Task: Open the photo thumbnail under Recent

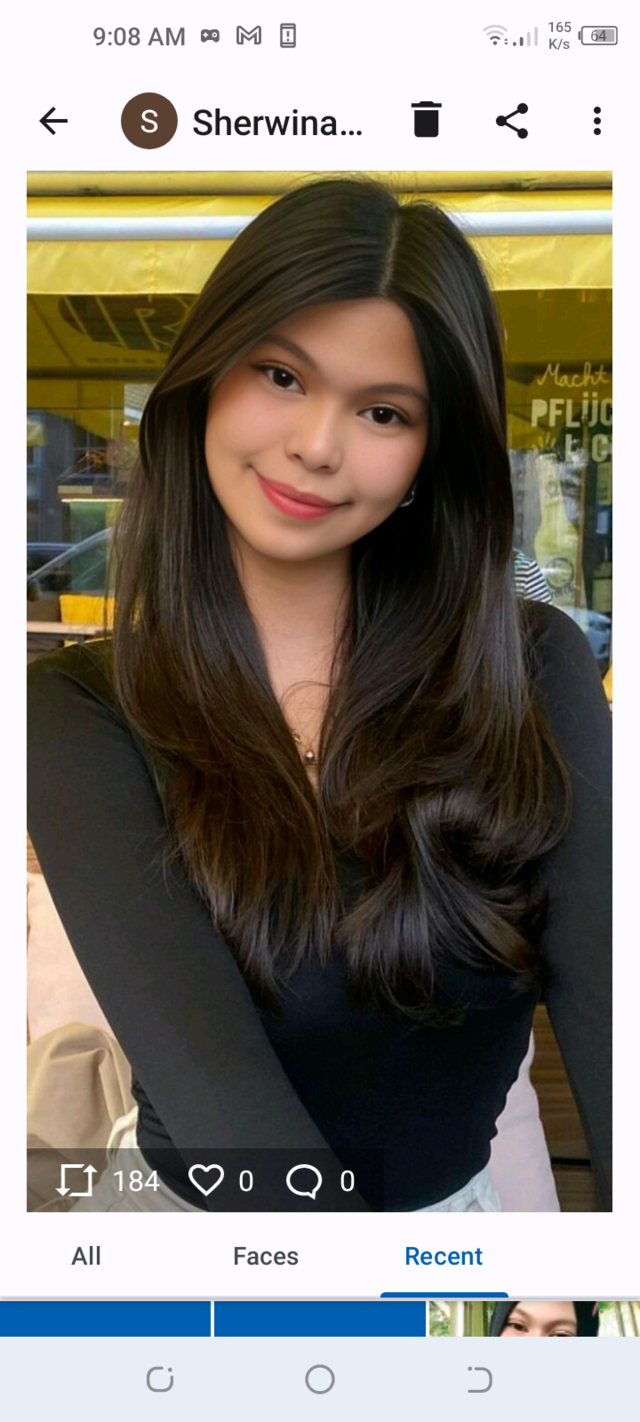Action: point(534,1318)
